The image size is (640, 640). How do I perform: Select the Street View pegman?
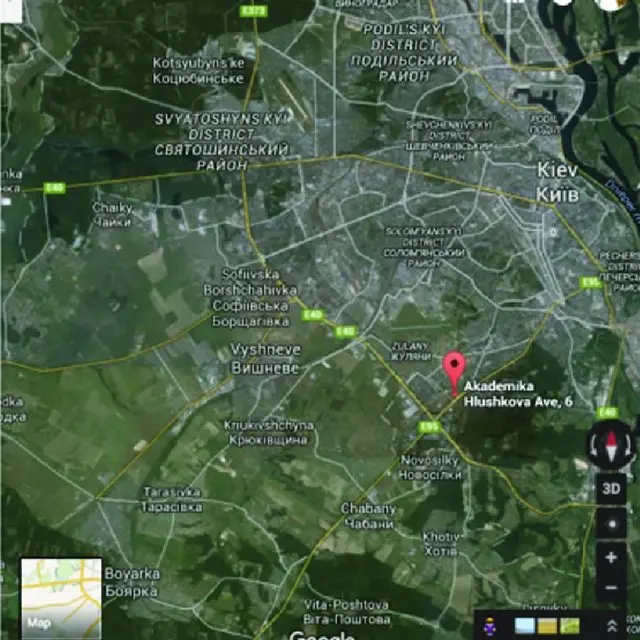point(490,626)
